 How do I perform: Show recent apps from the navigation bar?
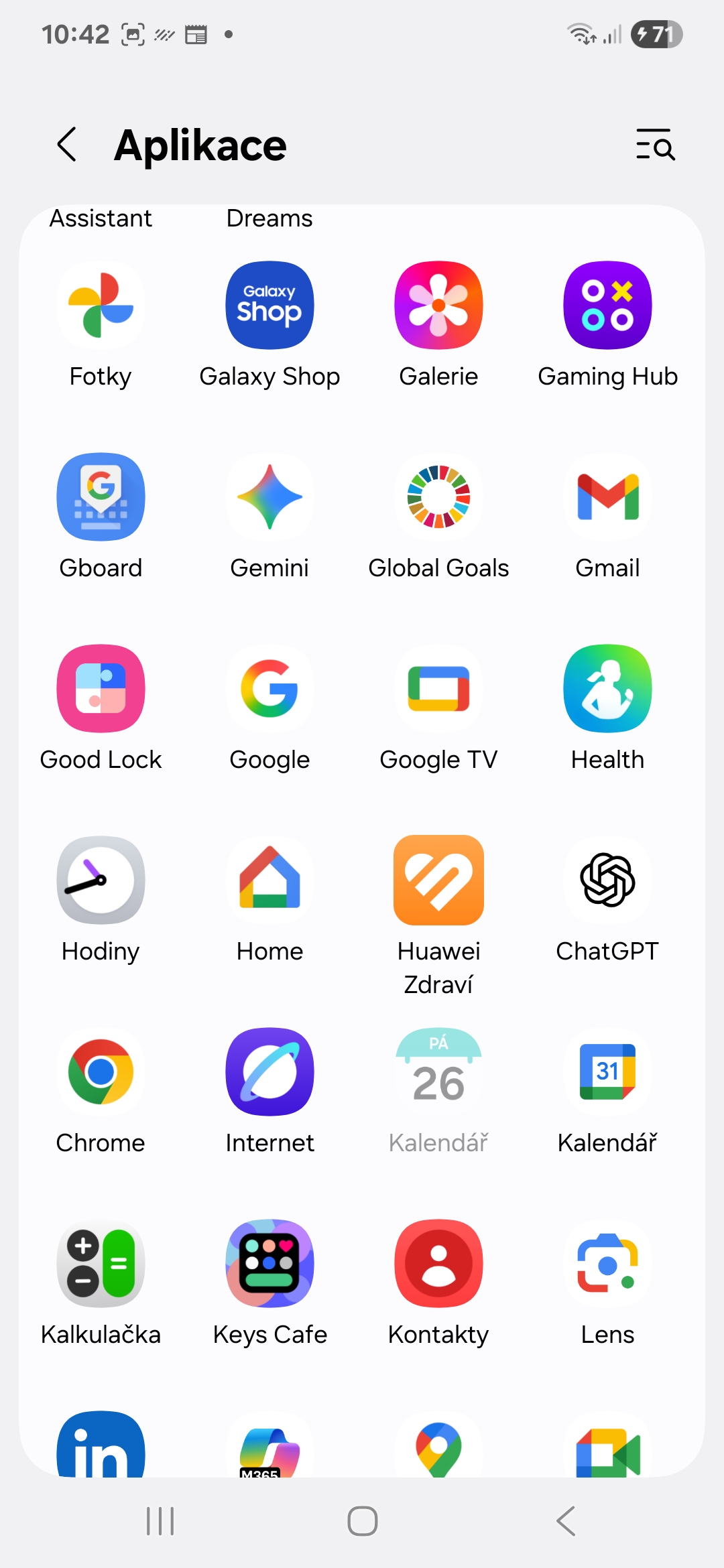pyautogui.click(x=160, y=1521)
